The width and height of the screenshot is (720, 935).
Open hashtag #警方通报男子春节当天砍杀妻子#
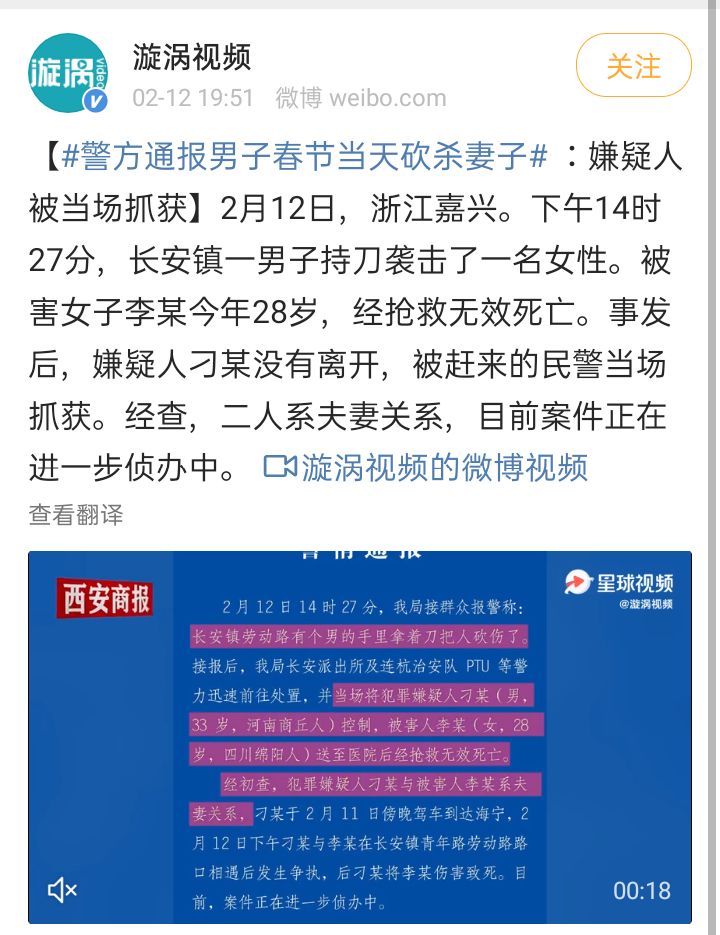point(304,156)
